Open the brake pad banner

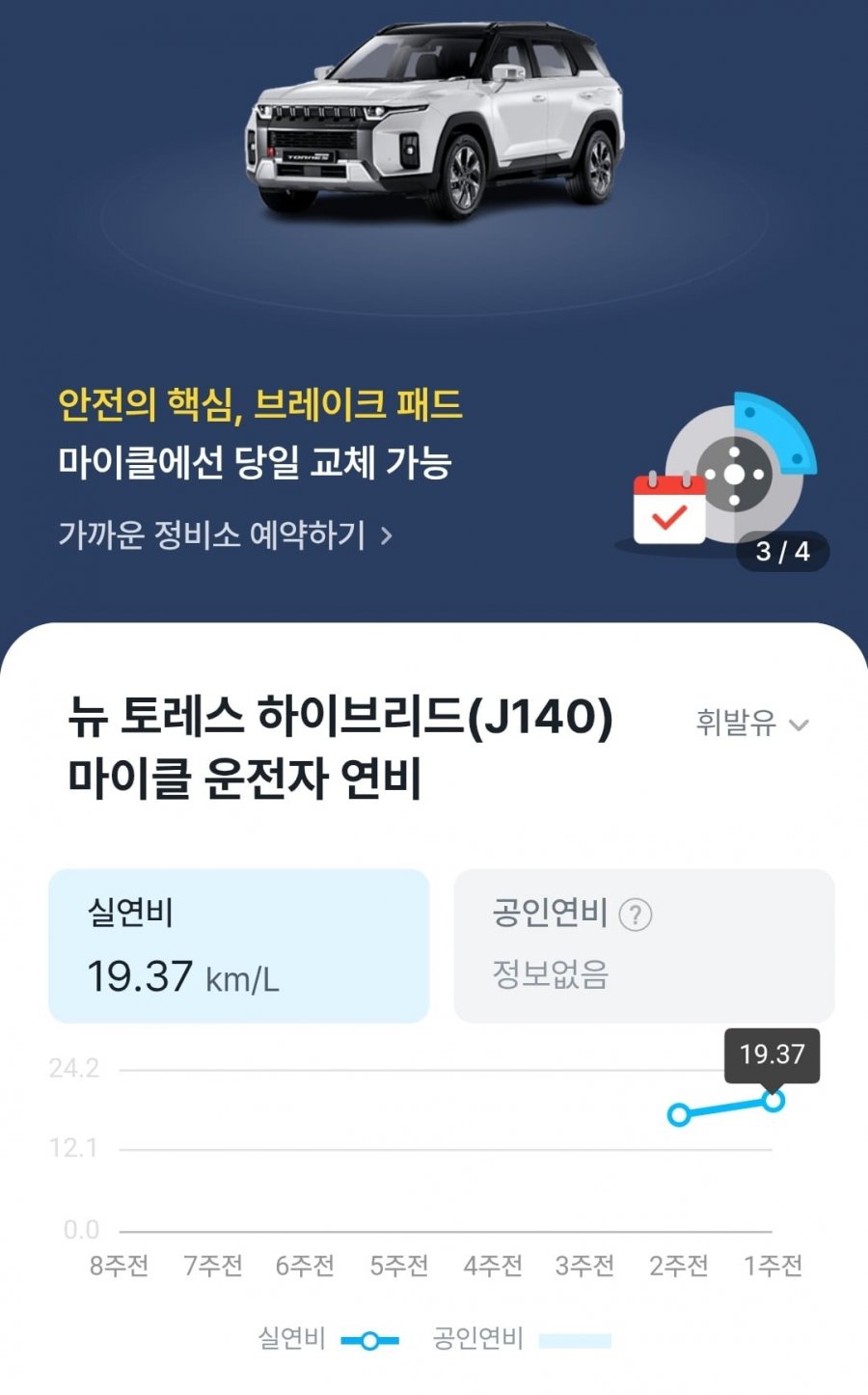pyautogui.click(x=434, y=463)
